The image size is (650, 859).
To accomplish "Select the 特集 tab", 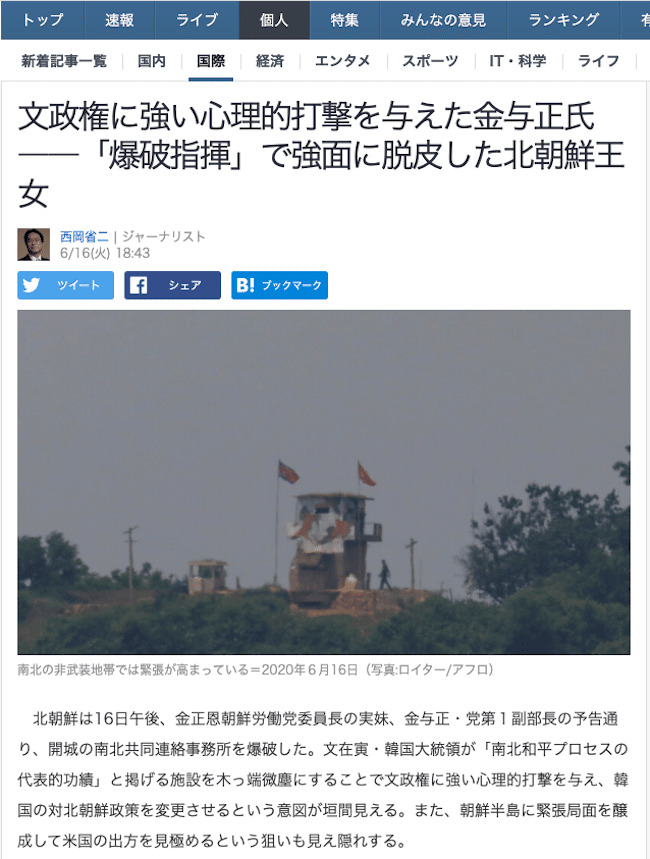I will [x=345, y=20].
